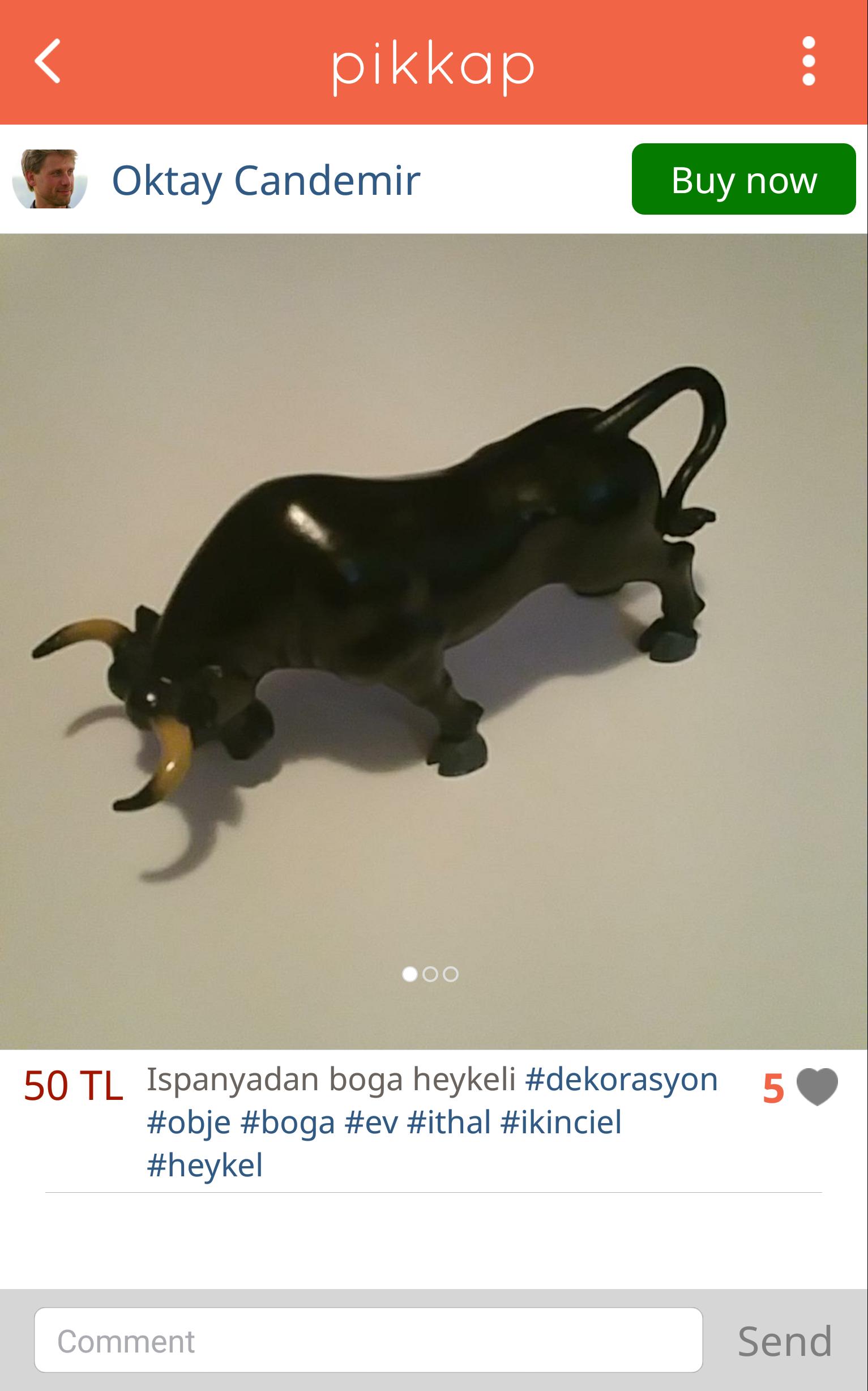Viewport: 868px width, 1391px height.
Task: Select the #ikinciel hashtag
Action: 561,1122
